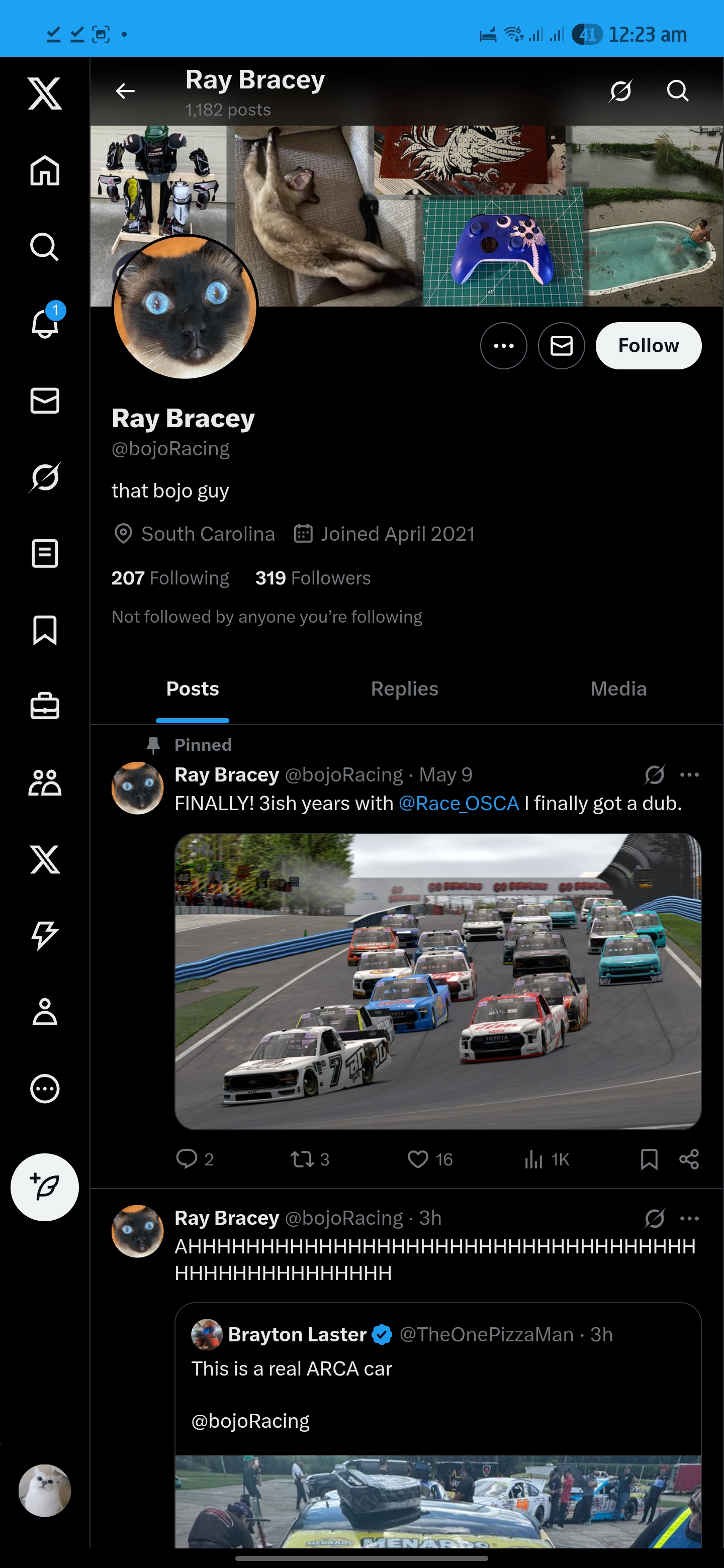This screenshot has width=724, height=1568.
Task: Go back using the top arrow
Action: coord(125,91)
